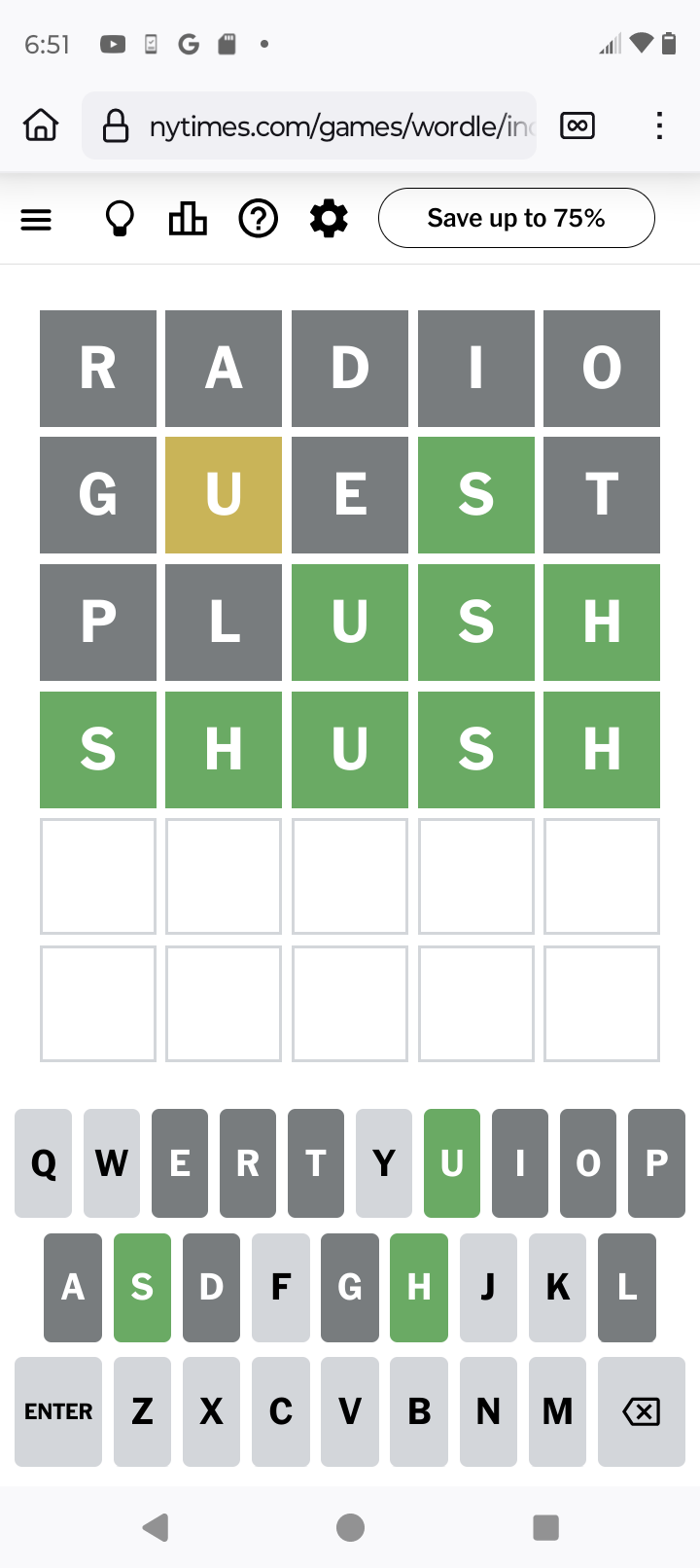Tap the Z key on the keyboard

coord(142,1411)
